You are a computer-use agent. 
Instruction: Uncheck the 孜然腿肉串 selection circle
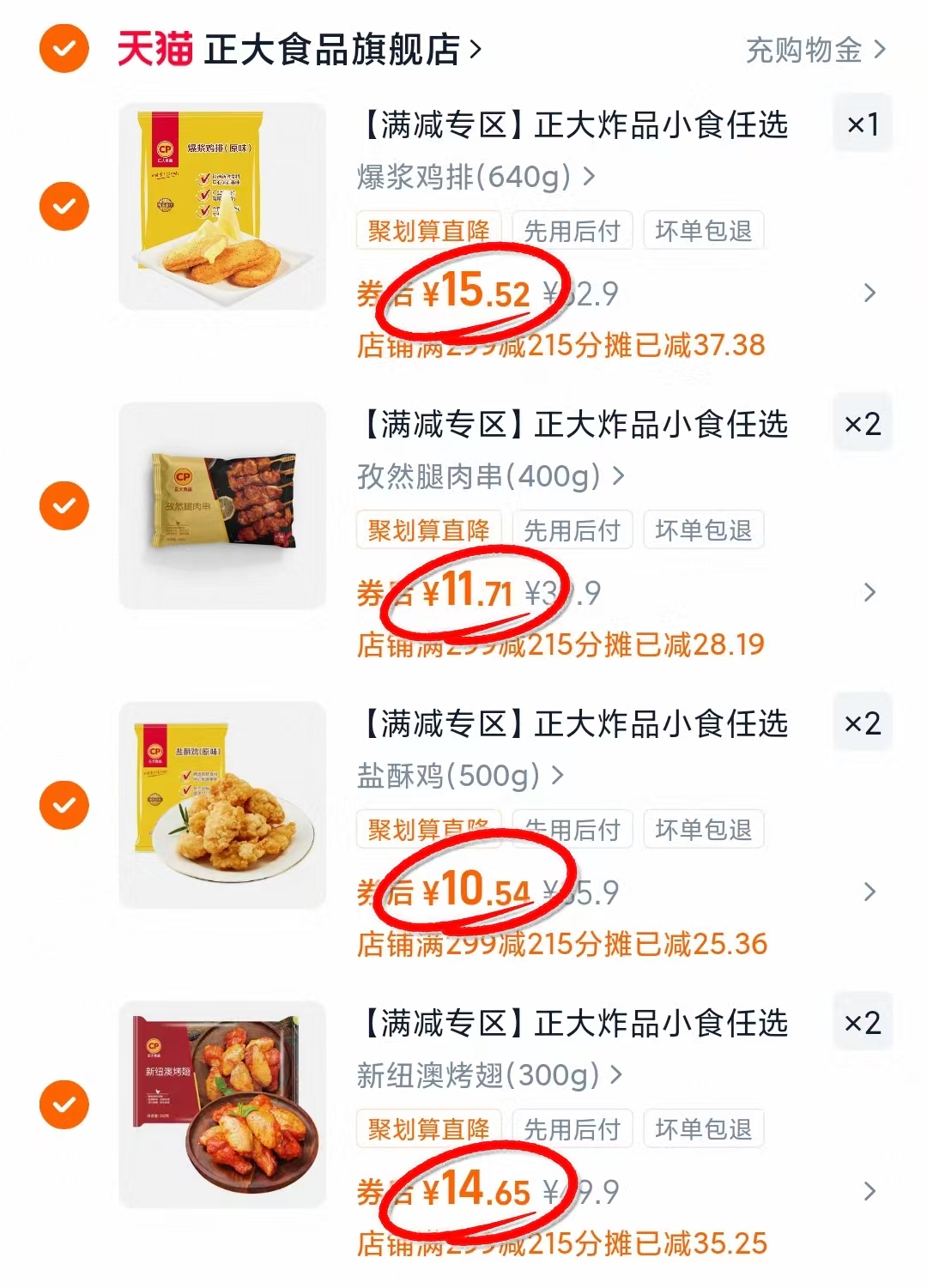[x=64, y=506]
